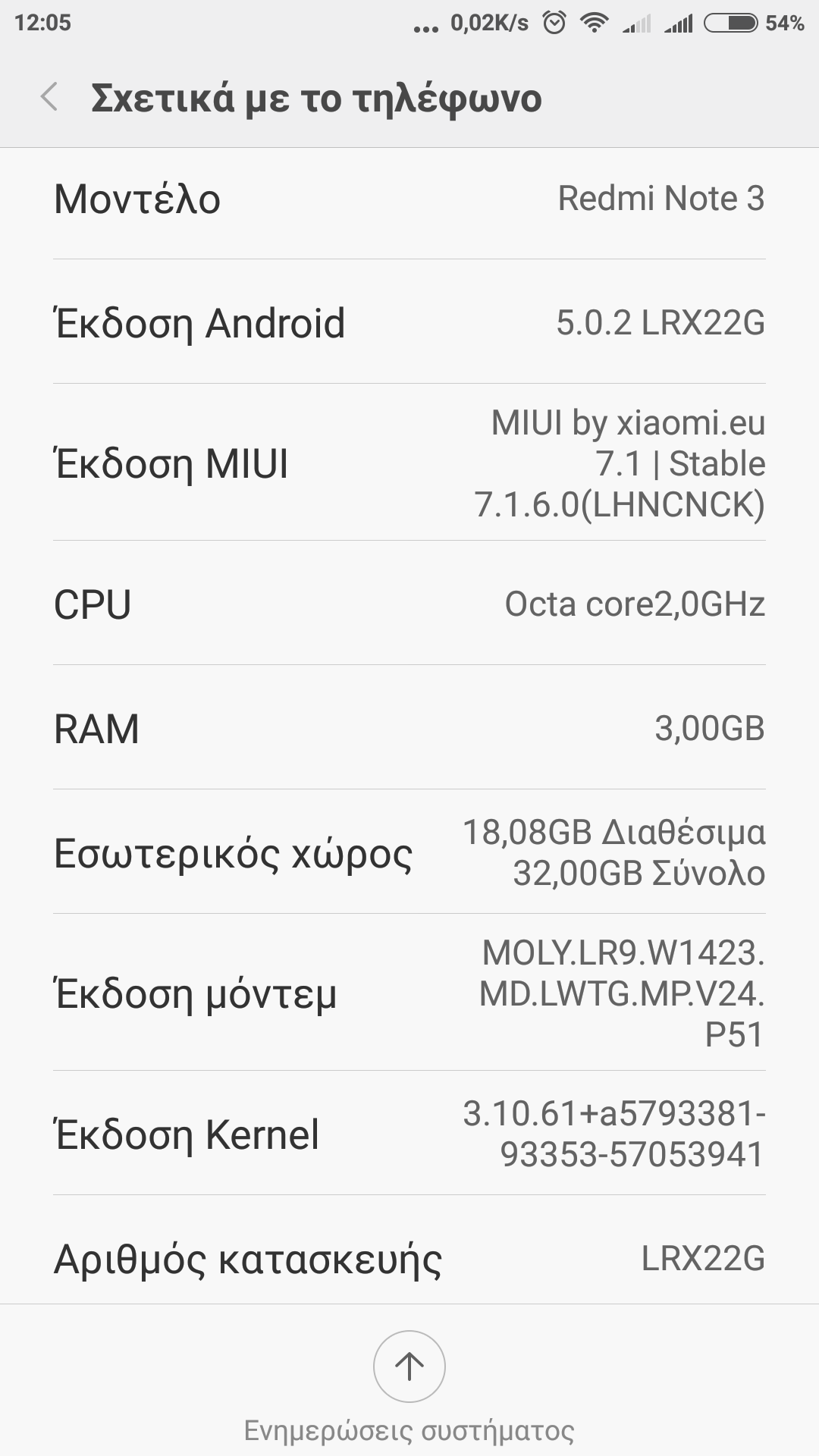Tap the Έκδοση Kernel row
819x1456 pixels.
point(409,1134)
